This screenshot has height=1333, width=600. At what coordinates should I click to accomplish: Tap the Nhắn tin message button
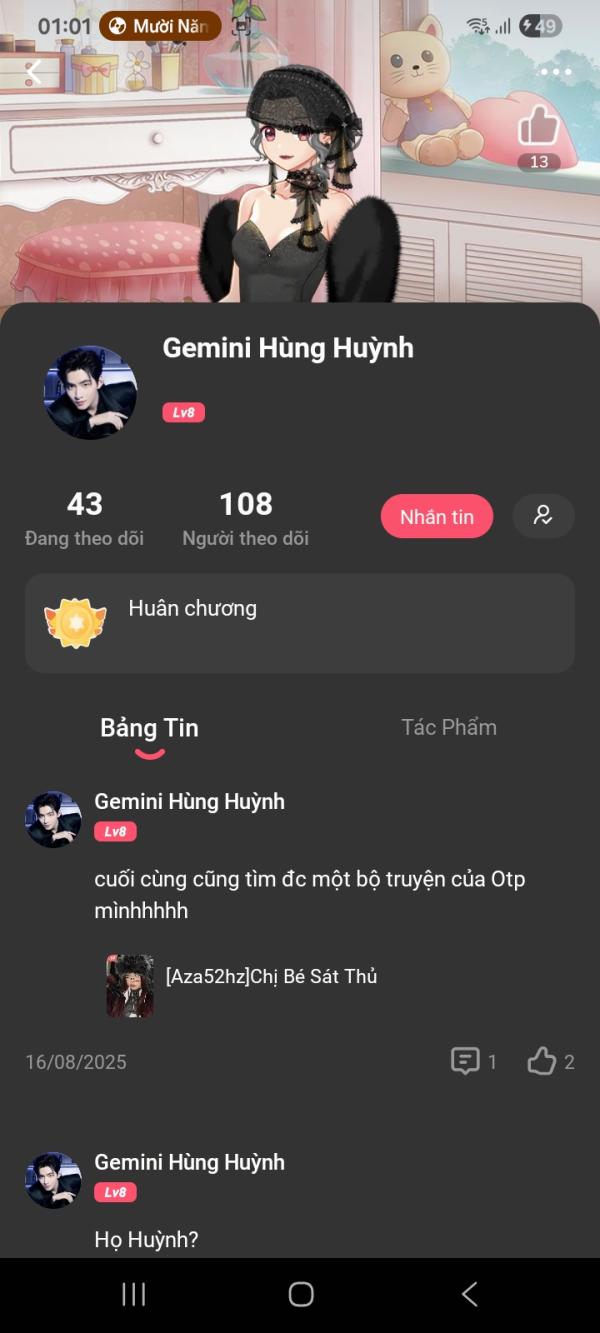tap(436, 516)
